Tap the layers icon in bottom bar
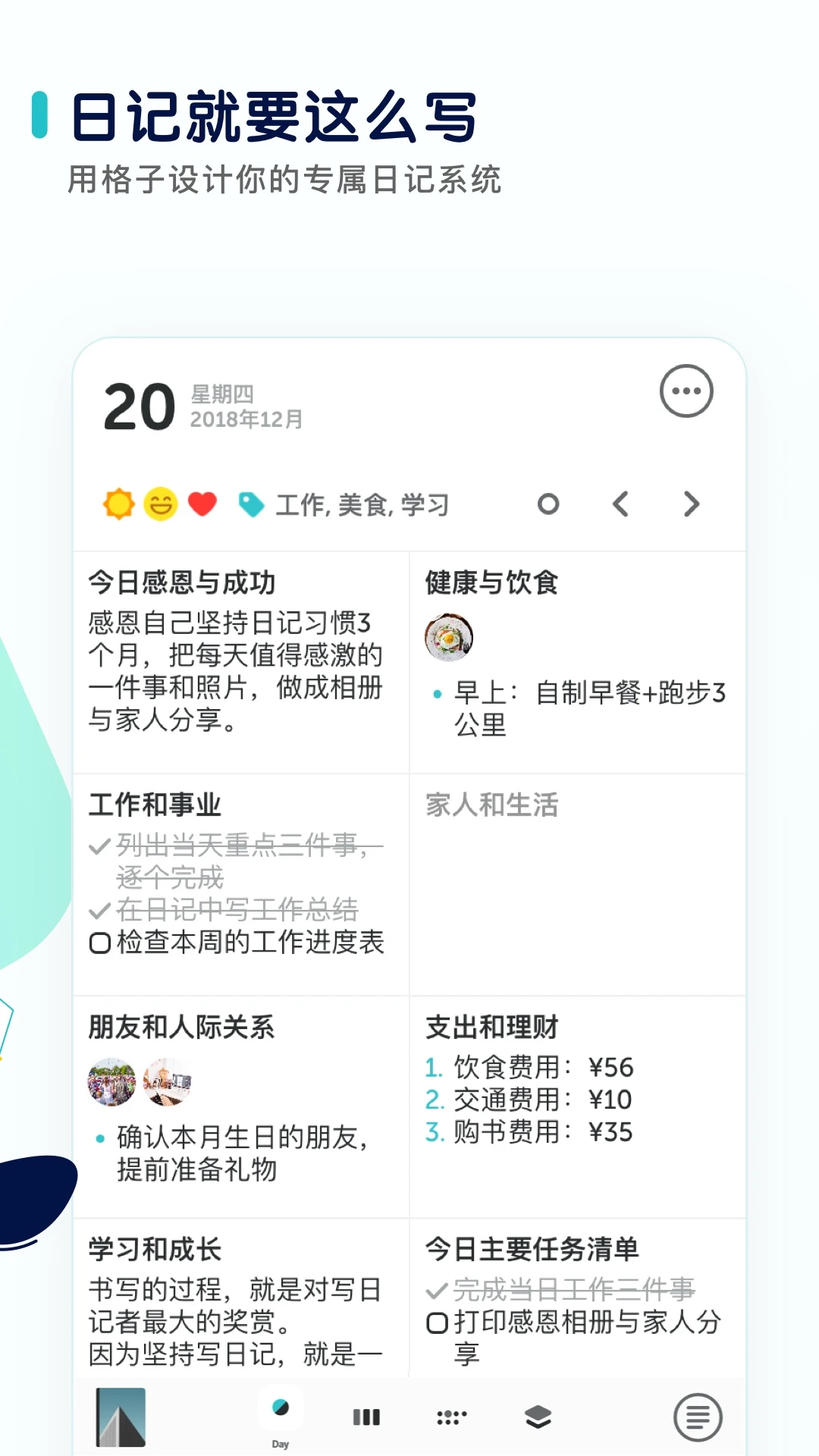Screen dimensions: 819x1456 click(537, 1415)
